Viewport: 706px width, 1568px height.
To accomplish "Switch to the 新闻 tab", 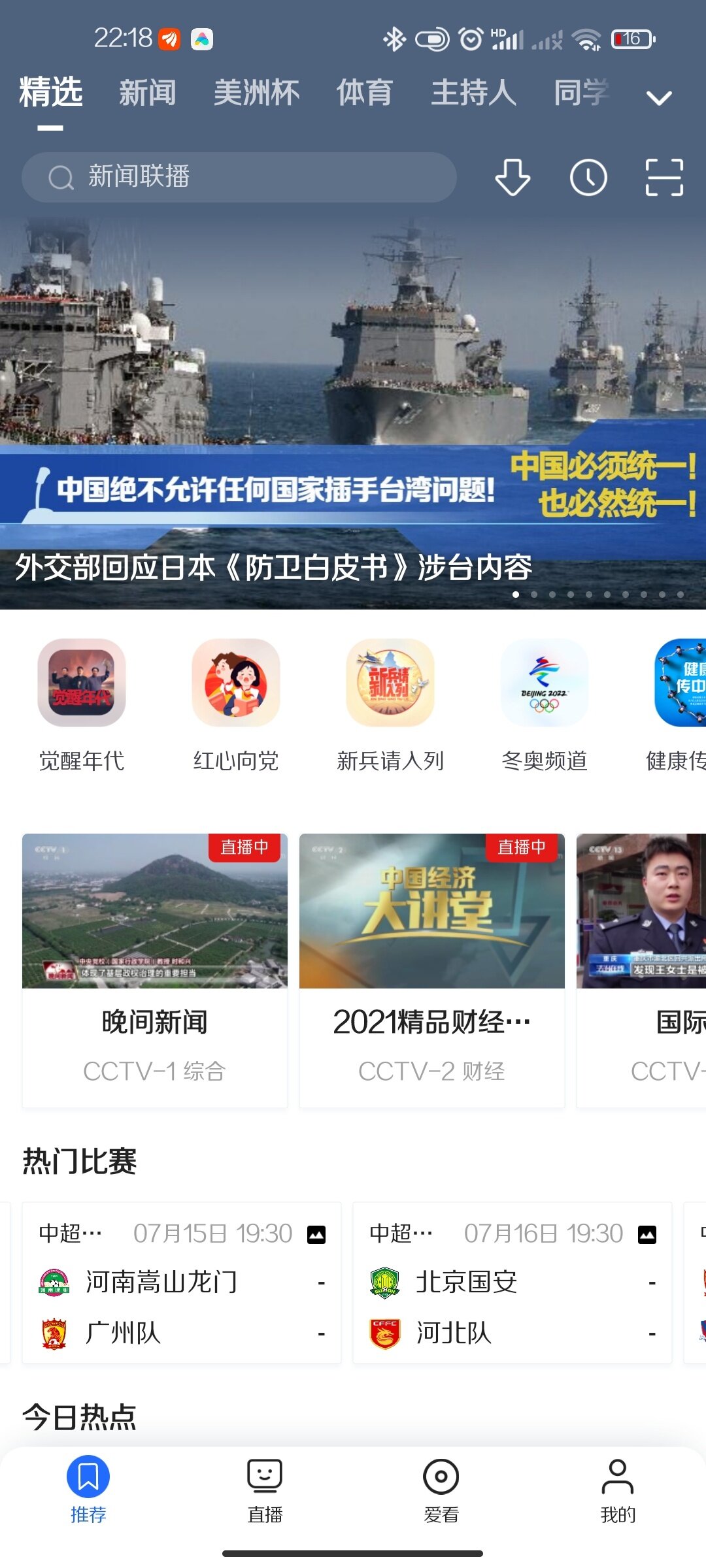I will click(x=148, y=93).
